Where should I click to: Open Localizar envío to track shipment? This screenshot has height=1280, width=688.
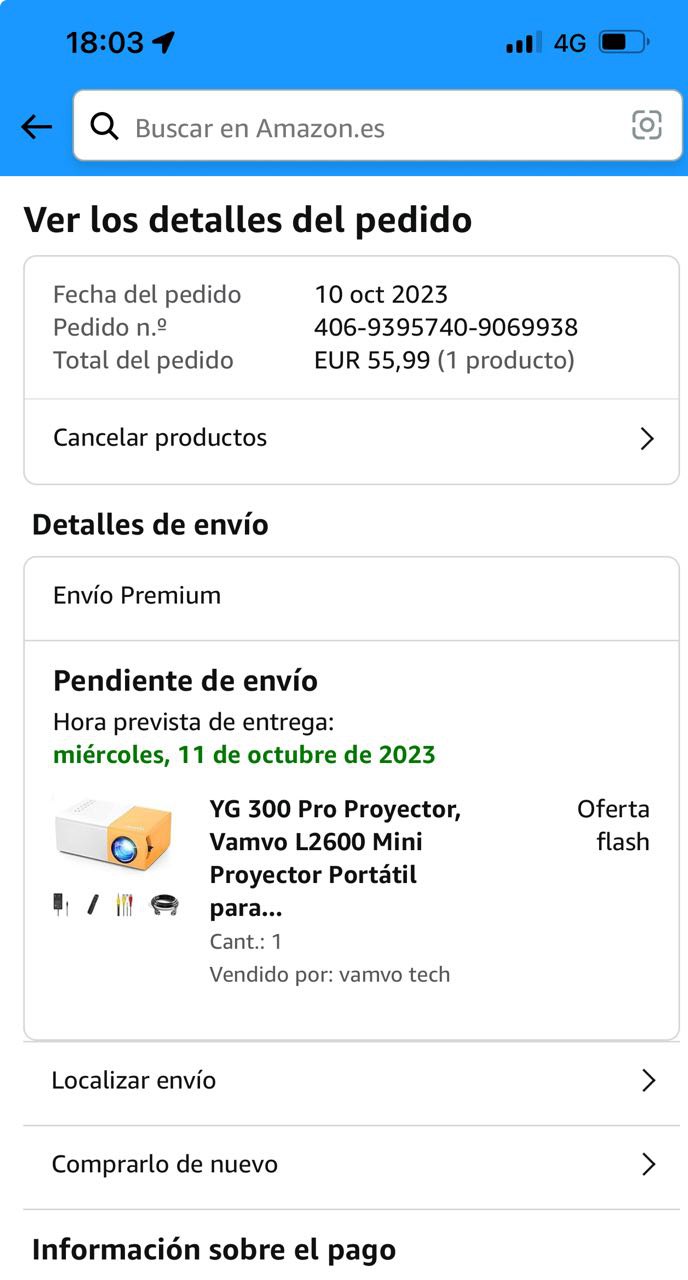(351, 1081)
